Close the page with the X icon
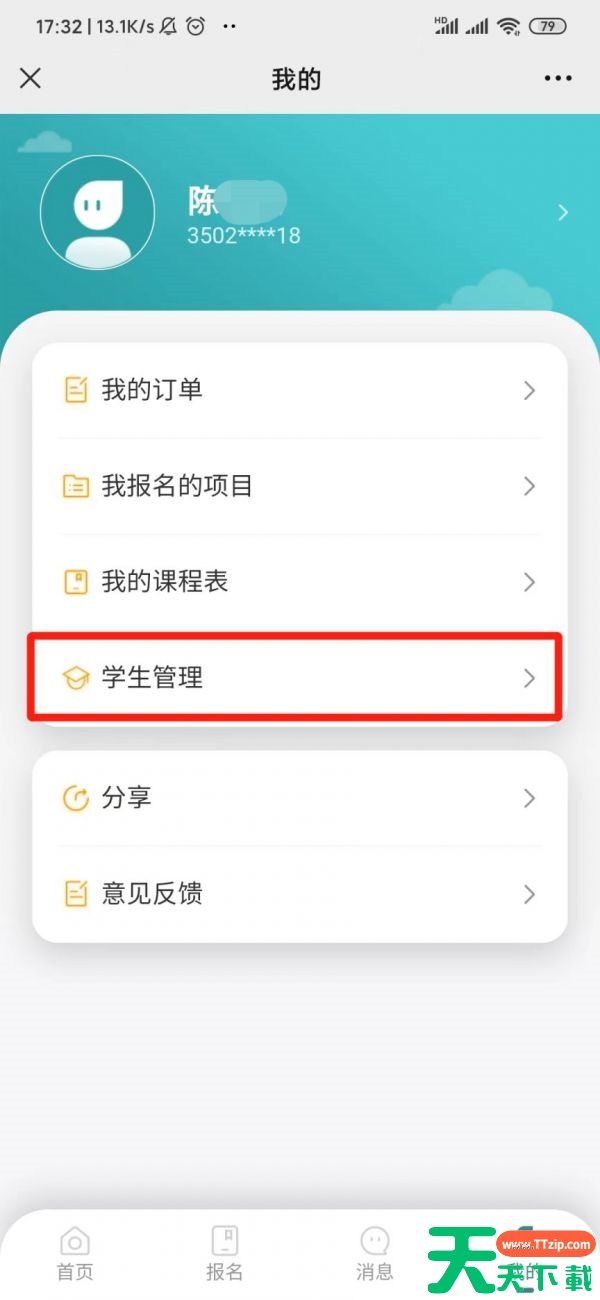This screenshot has width=600, height=1300. (30, 78)
